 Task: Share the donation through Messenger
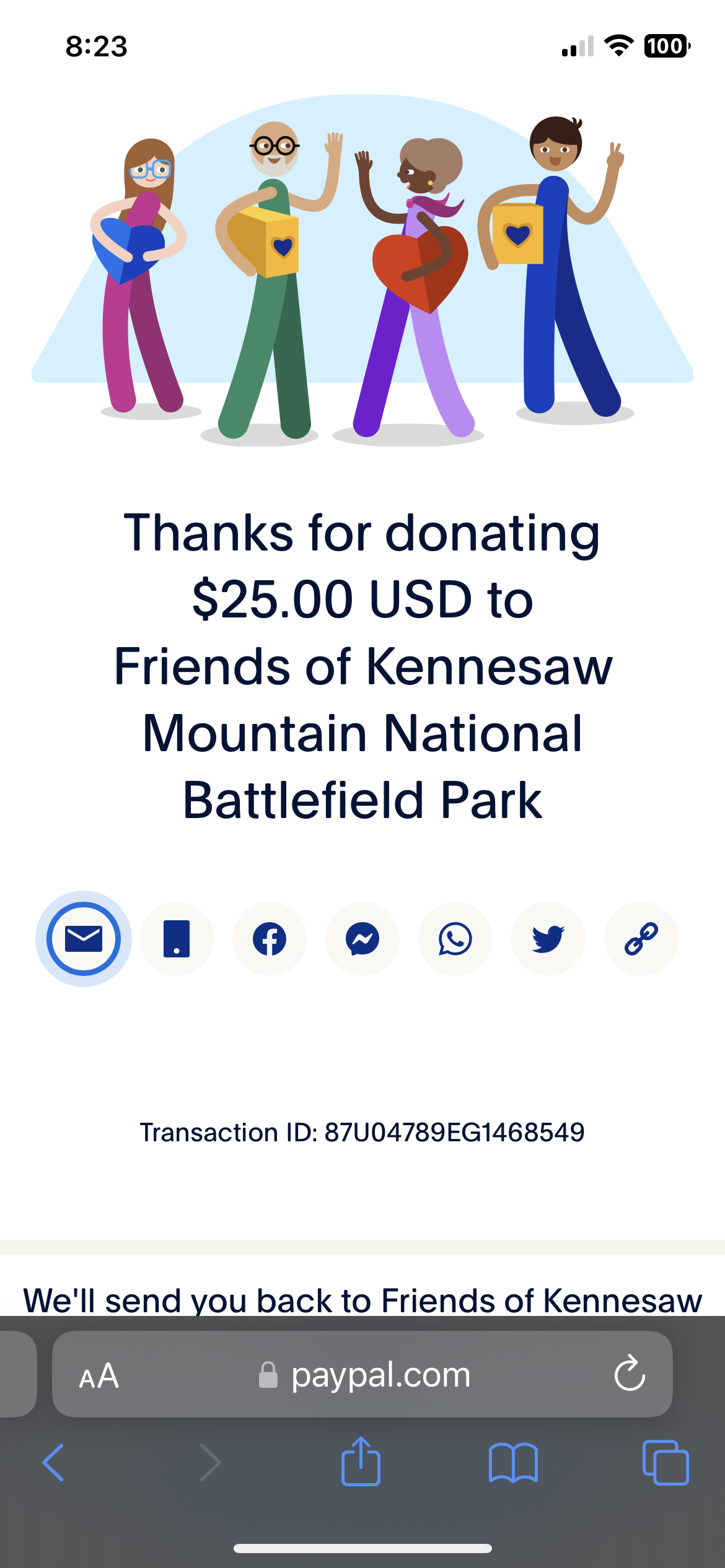362,939
